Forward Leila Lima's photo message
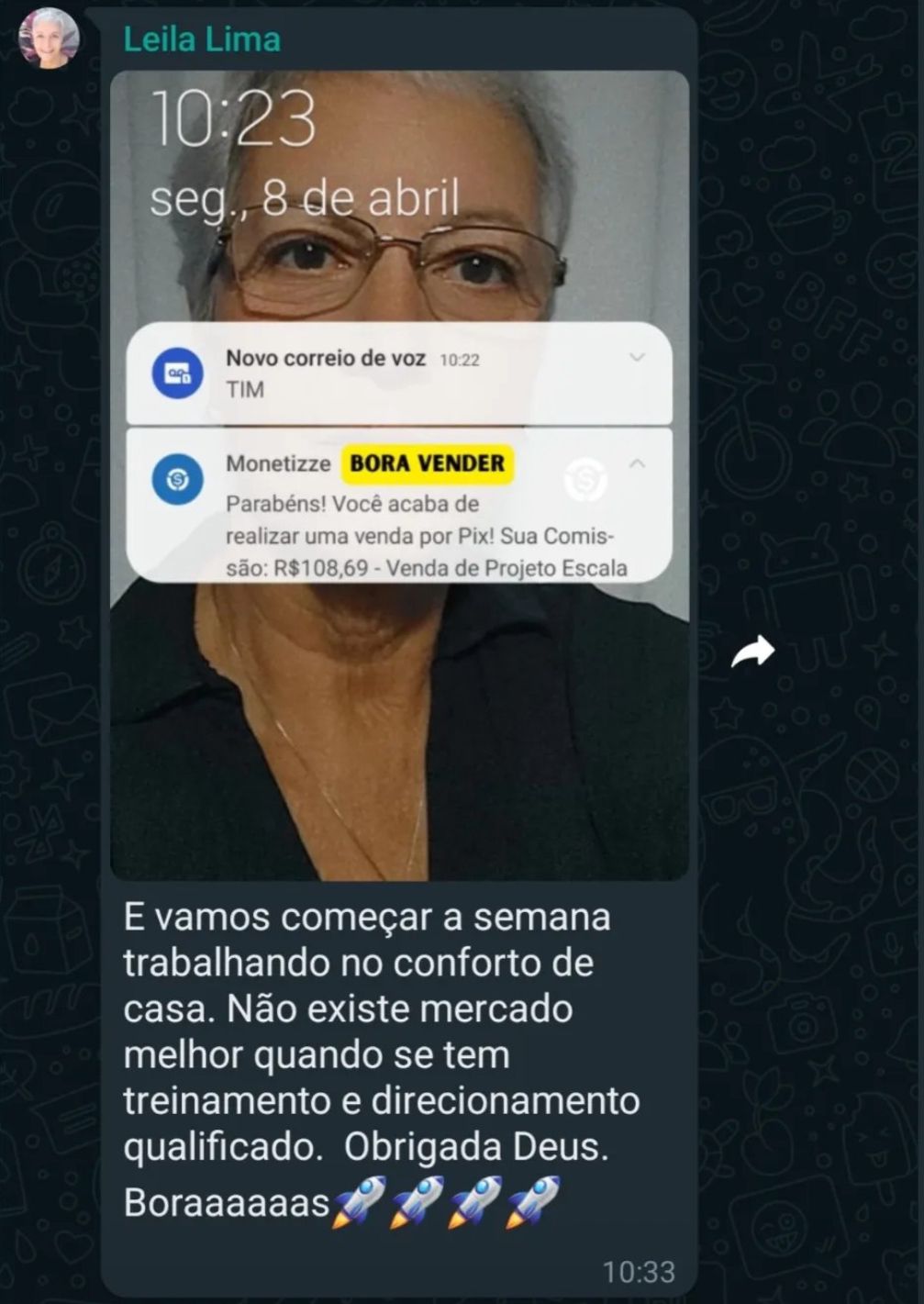 [752, 652]
